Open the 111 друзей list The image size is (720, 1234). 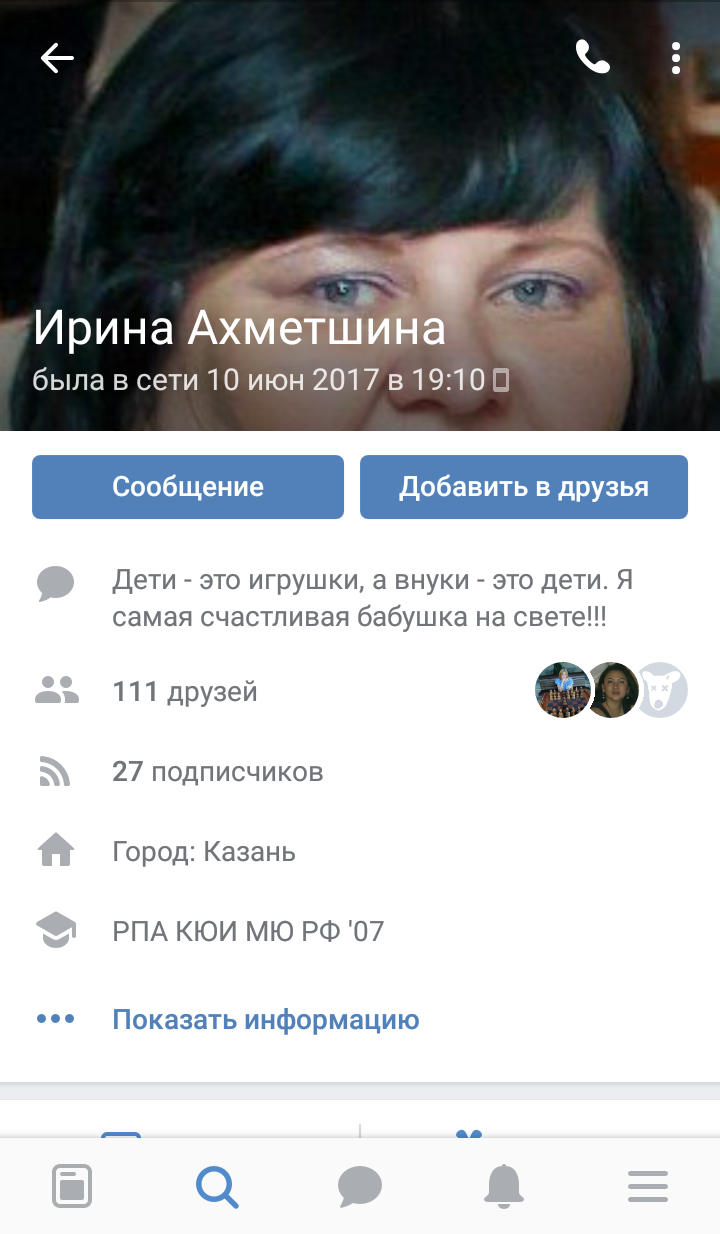tap(185, 691)
